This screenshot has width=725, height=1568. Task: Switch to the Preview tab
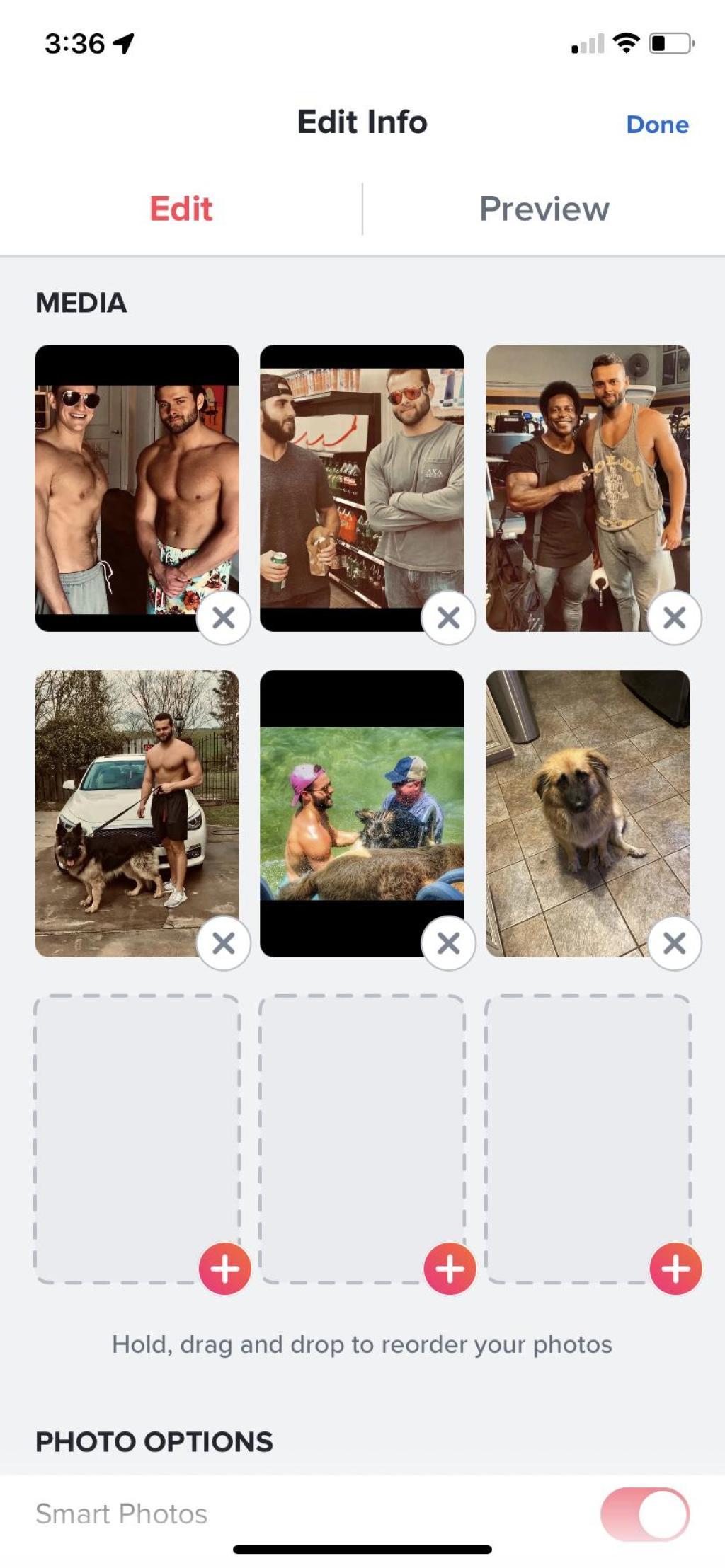tap(544, 209)
